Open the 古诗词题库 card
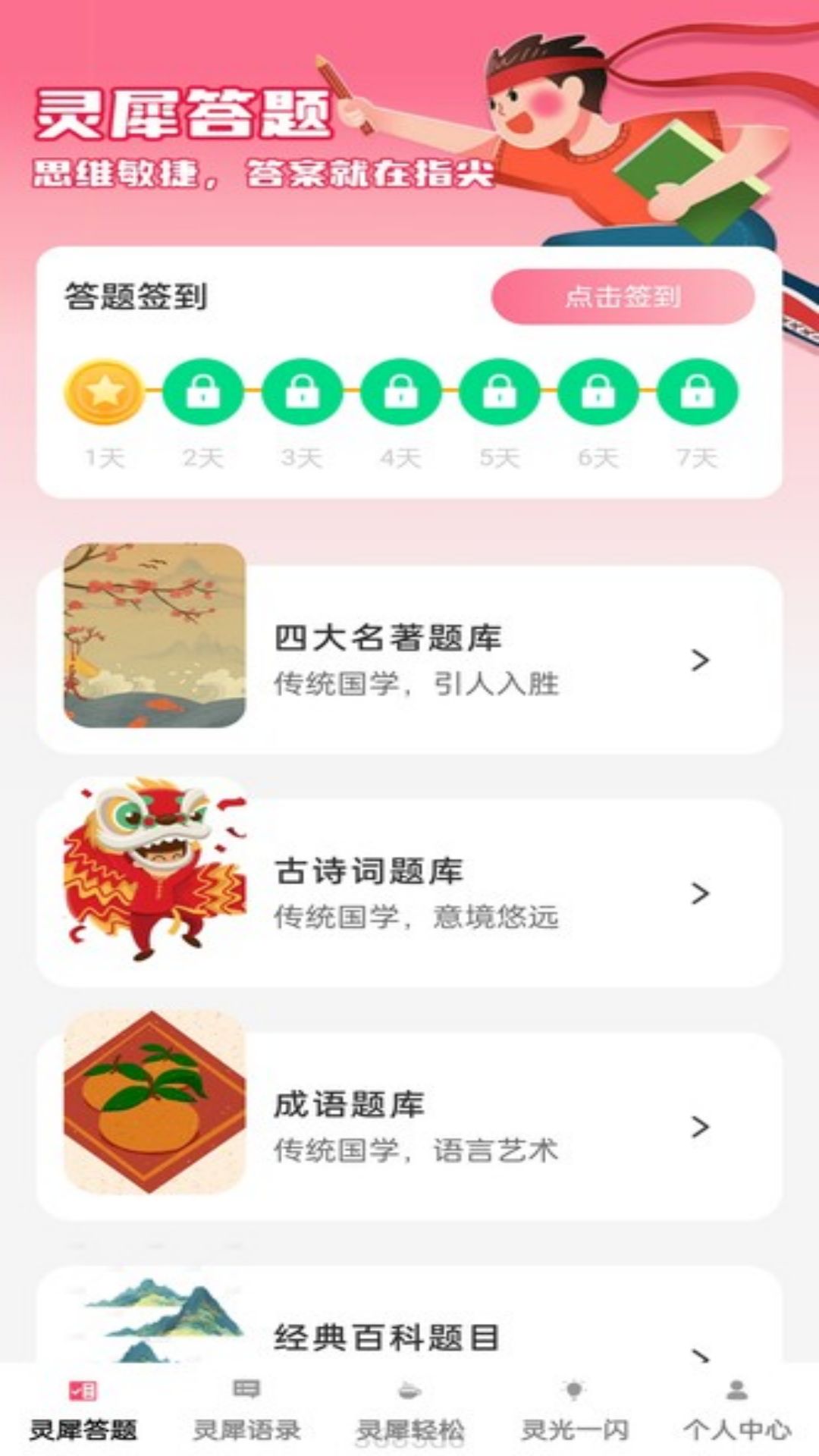This screenshot has height=1456, width=819. pyautogui.click(x=409, y=892)
